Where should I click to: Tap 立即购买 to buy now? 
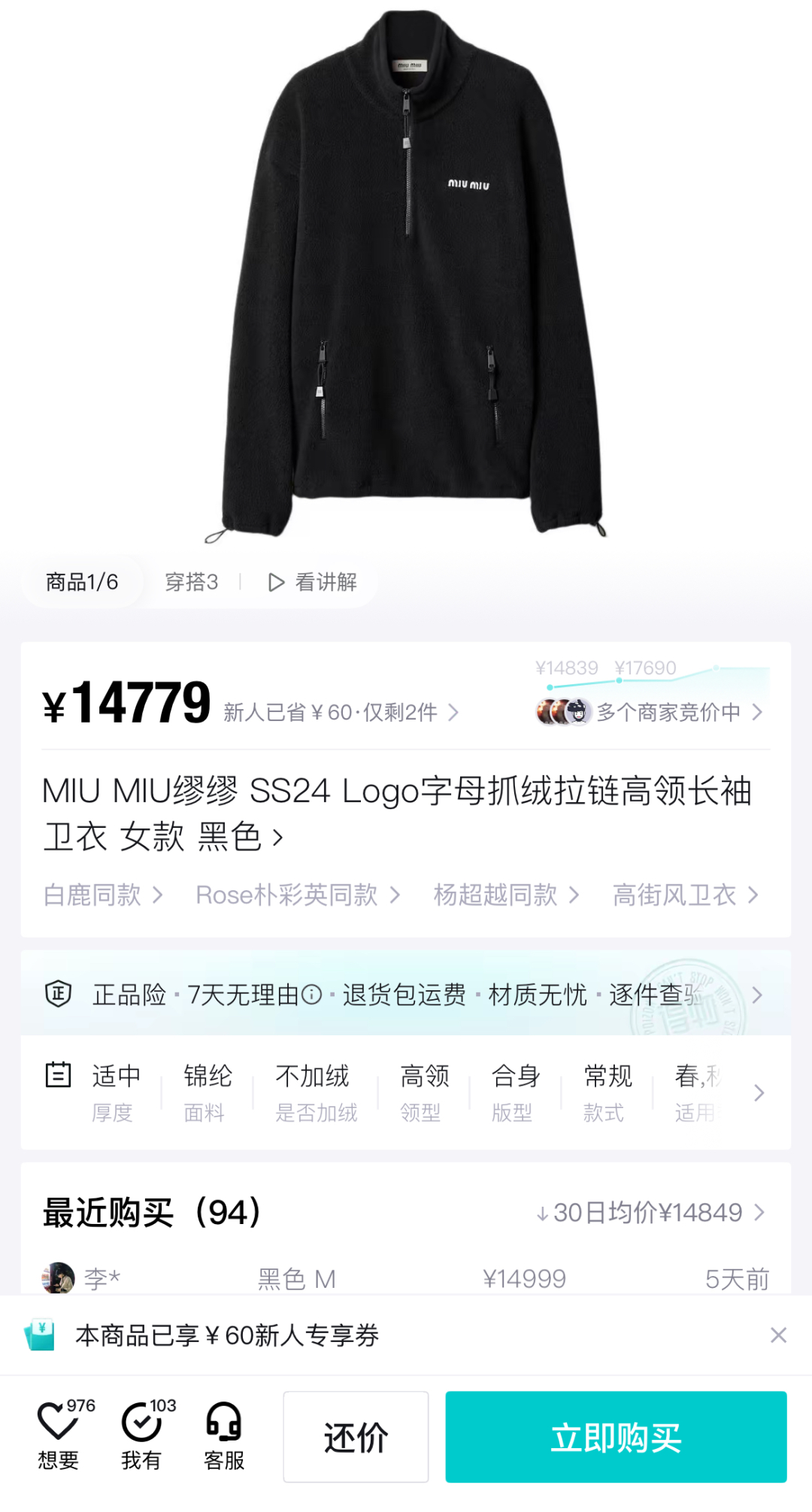point(615,1437)
